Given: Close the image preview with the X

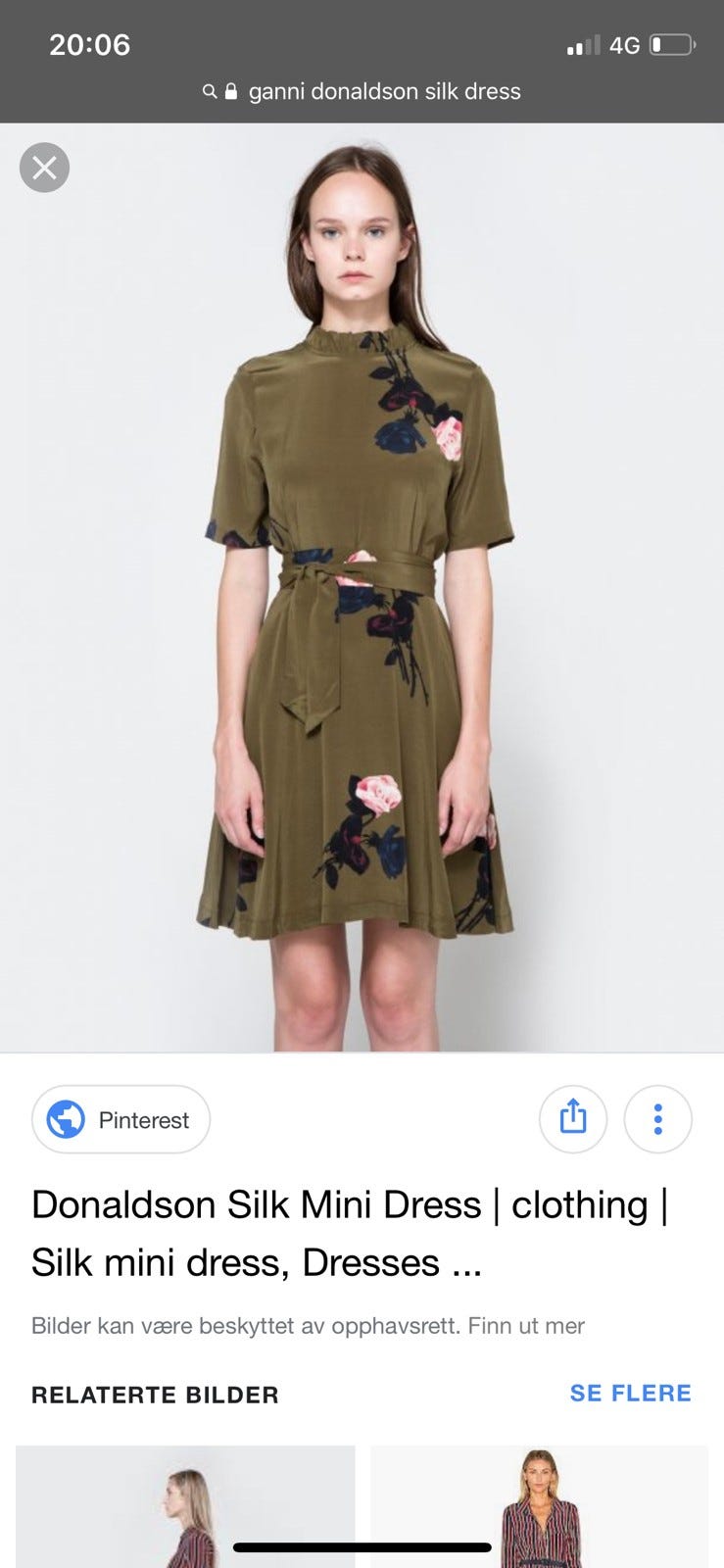Looking at the screenshot, I should pyautogui.click(x=45, y=168).
